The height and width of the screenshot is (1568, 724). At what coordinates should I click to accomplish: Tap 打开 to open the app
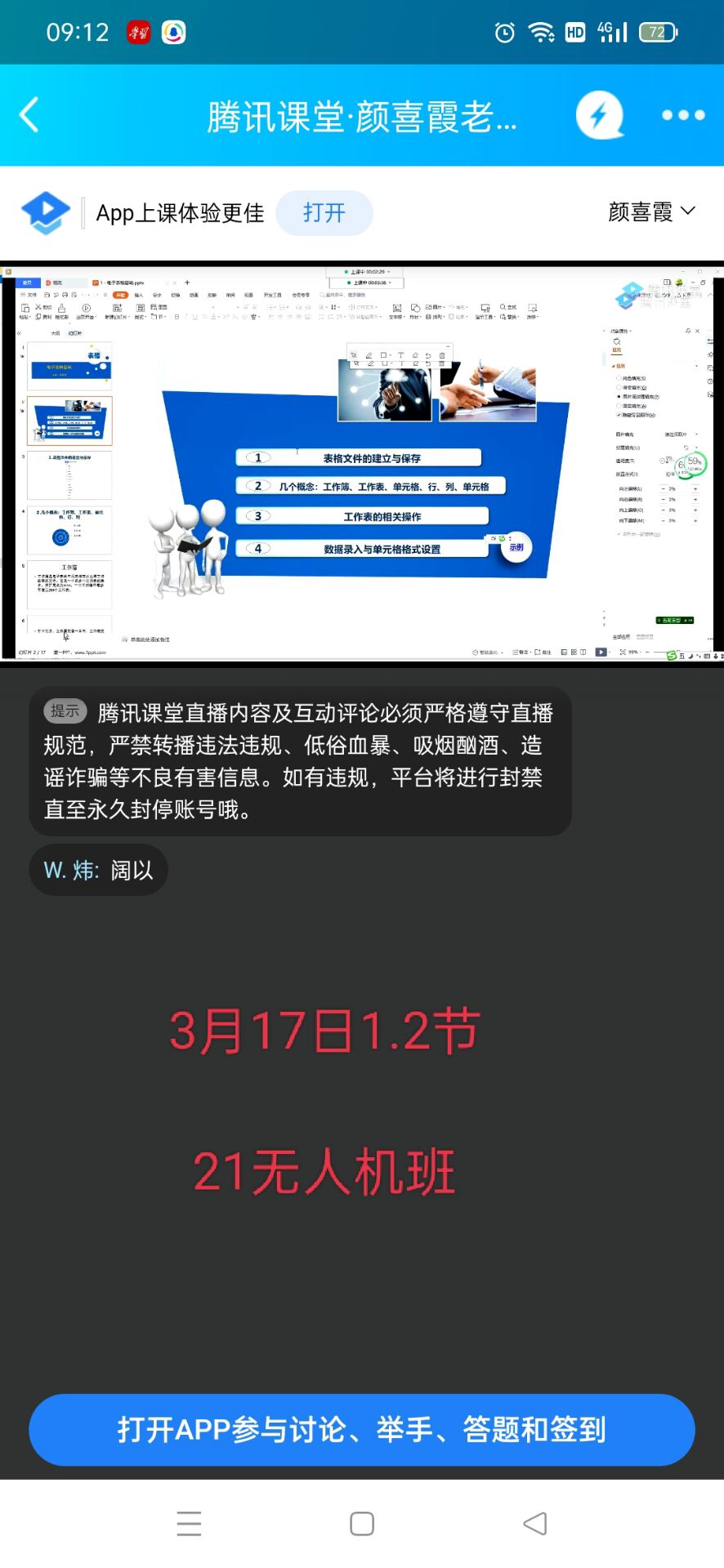(x=324, y=213)
